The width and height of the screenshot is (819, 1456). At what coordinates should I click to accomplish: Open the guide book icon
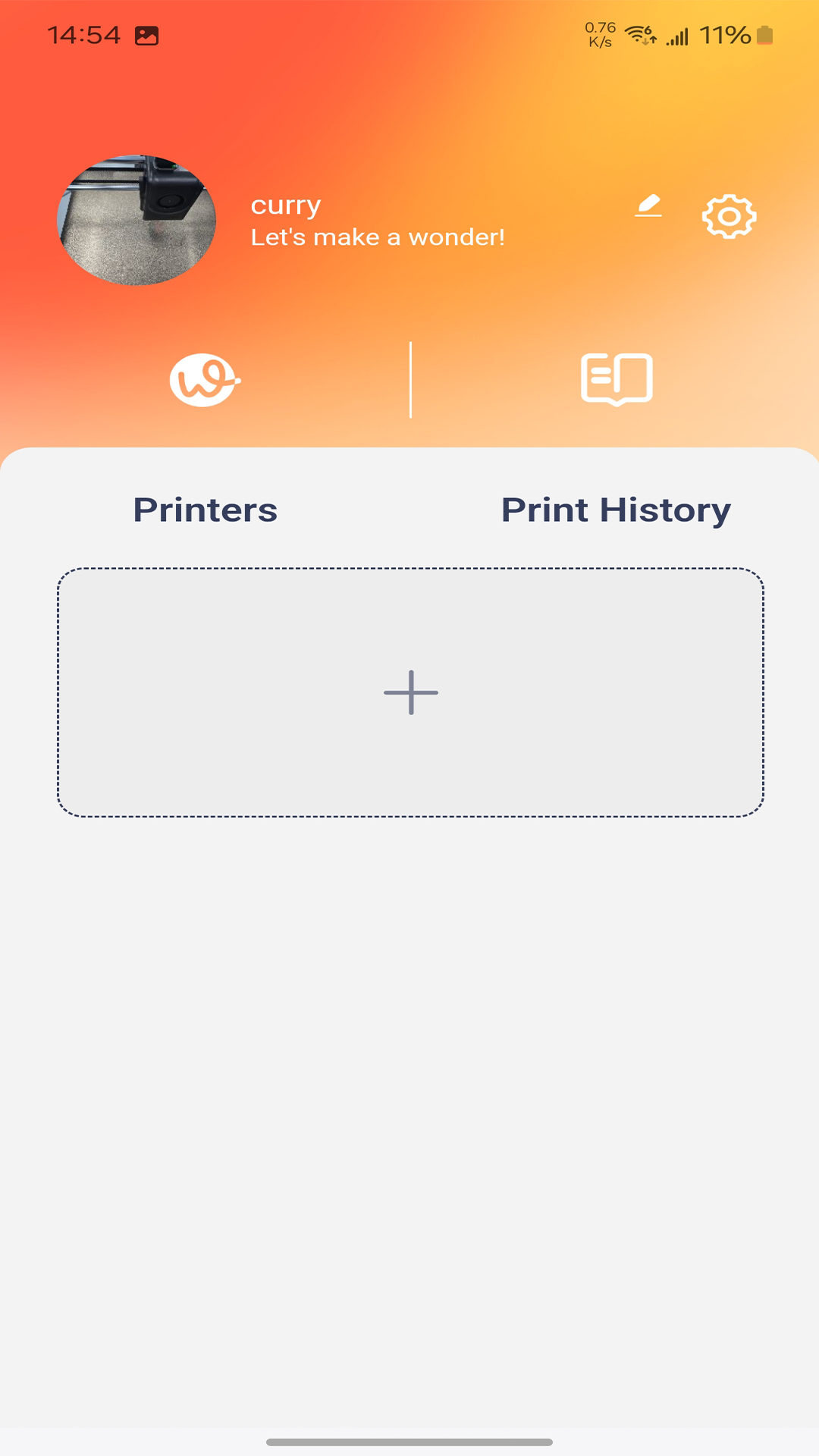(617, 379)
